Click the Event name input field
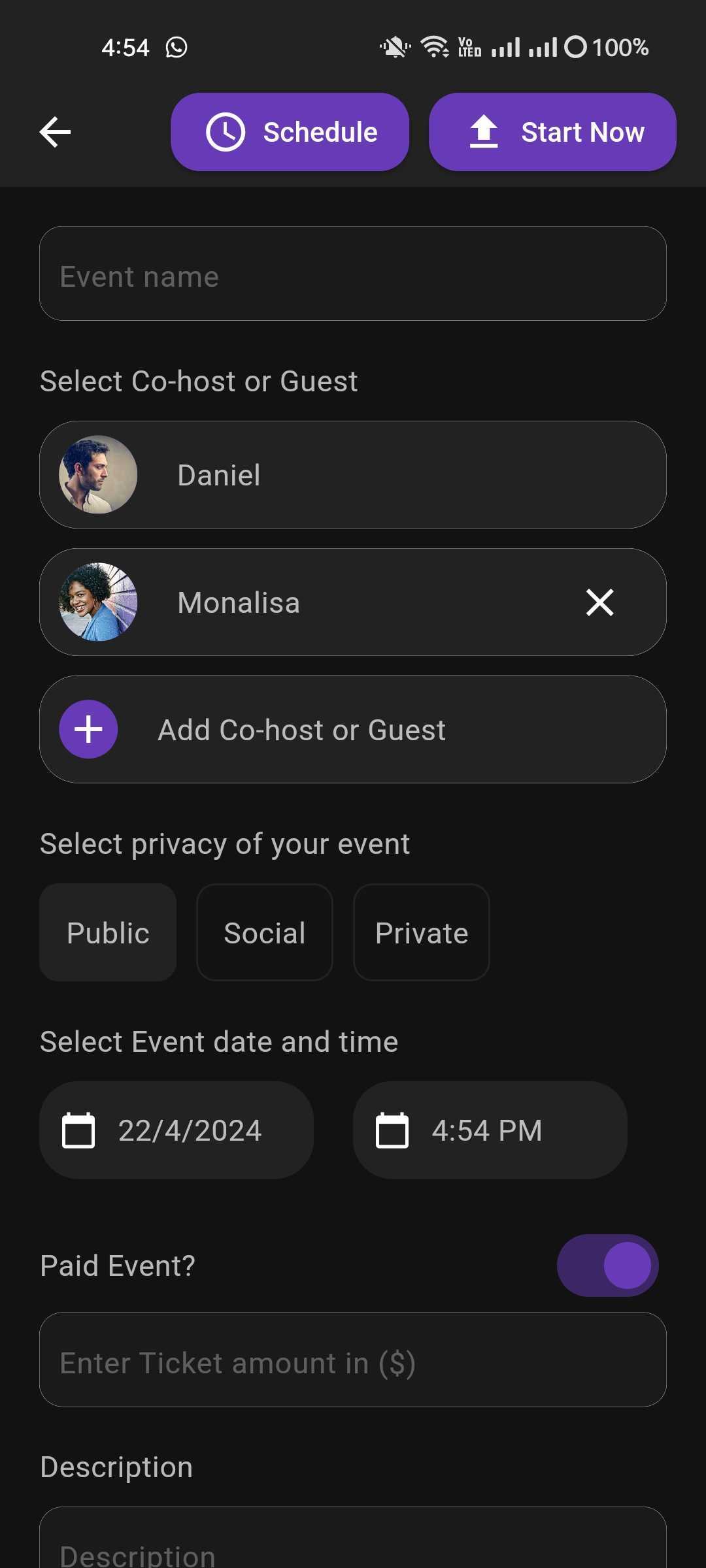The image size is (706, 1568). click(x=353, y=274)
